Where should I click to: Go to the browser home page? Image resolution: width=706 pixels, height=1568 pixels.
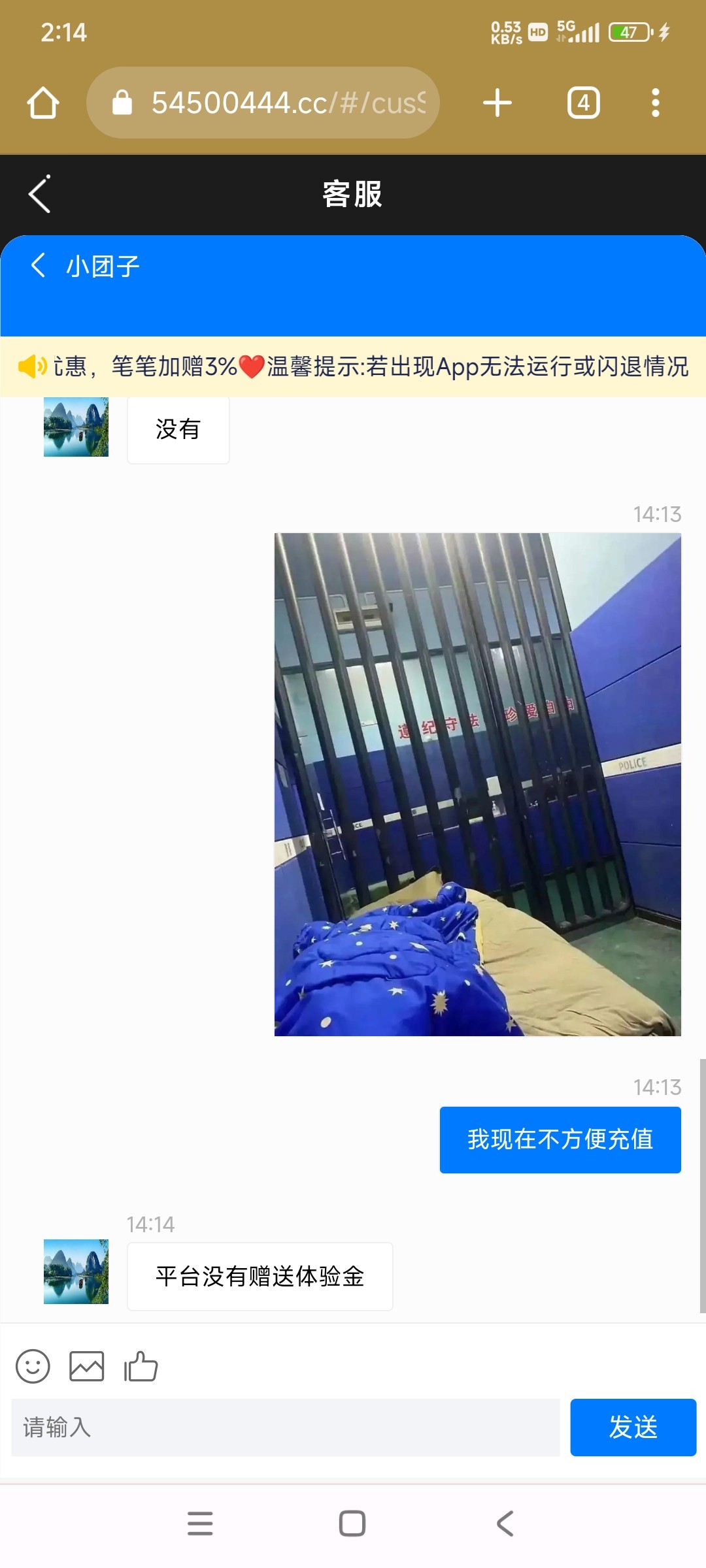pos(43,103)
